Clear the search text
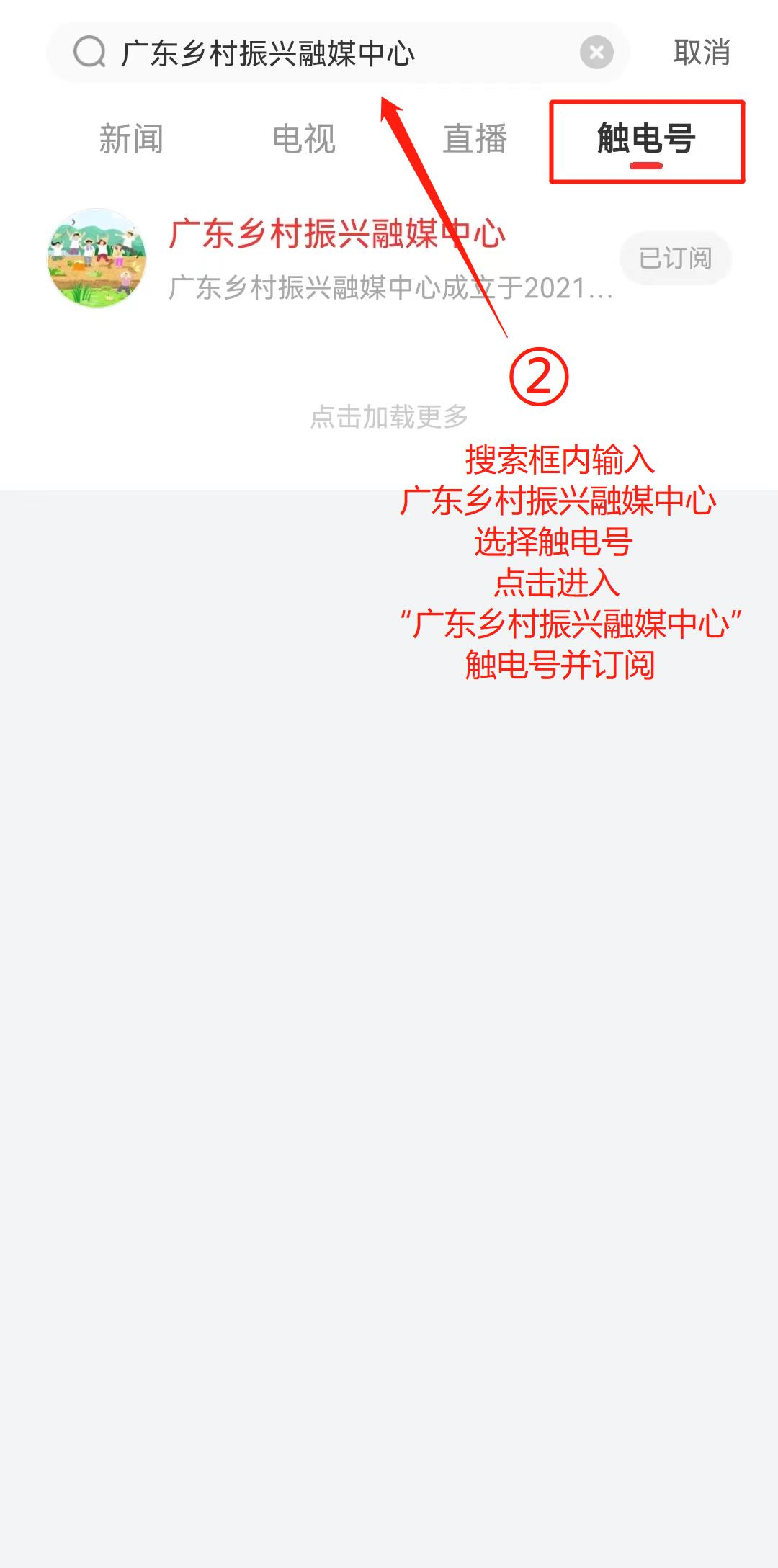This screenshot has width=778, height=1568. pyautogui.click(x=596, y=53)
